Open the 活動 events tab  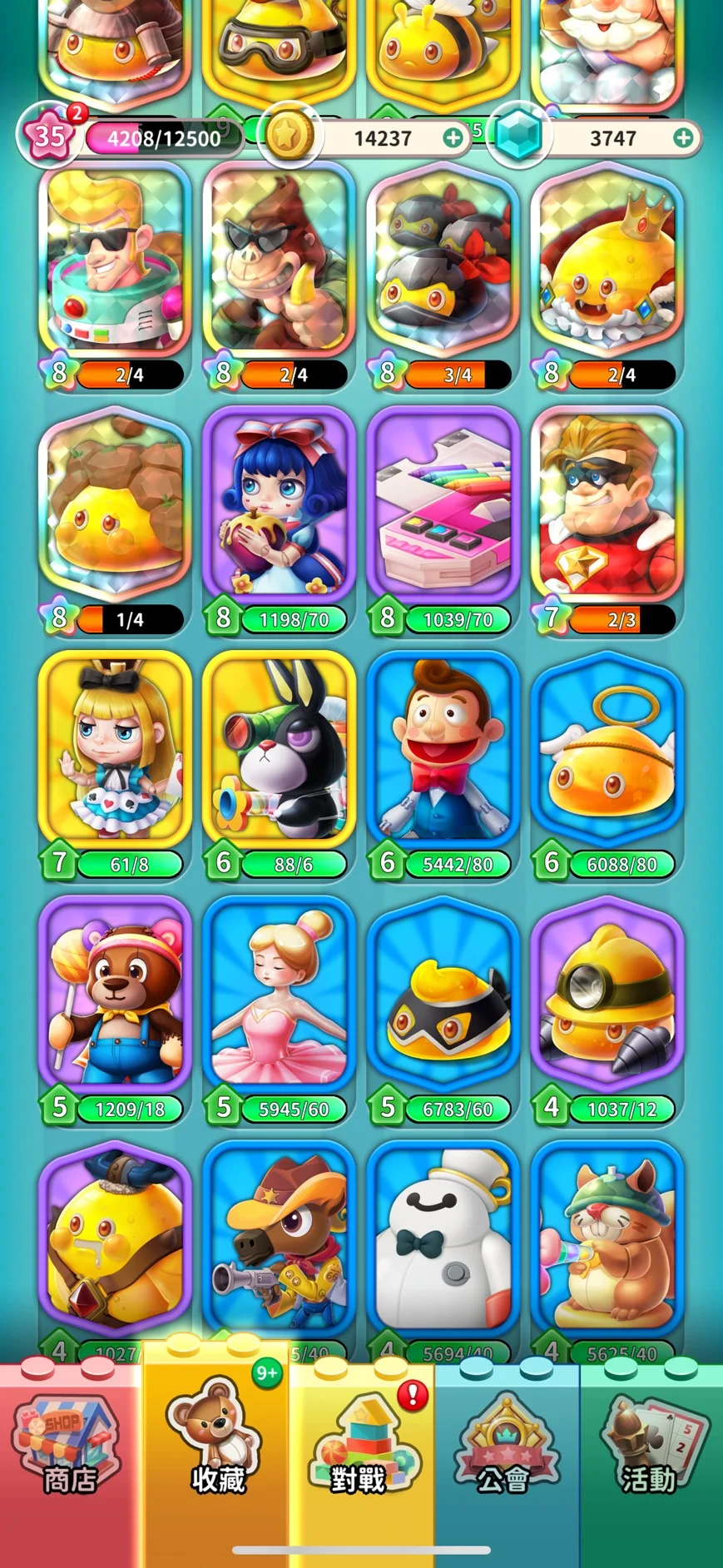click(x=650, y=1452)
